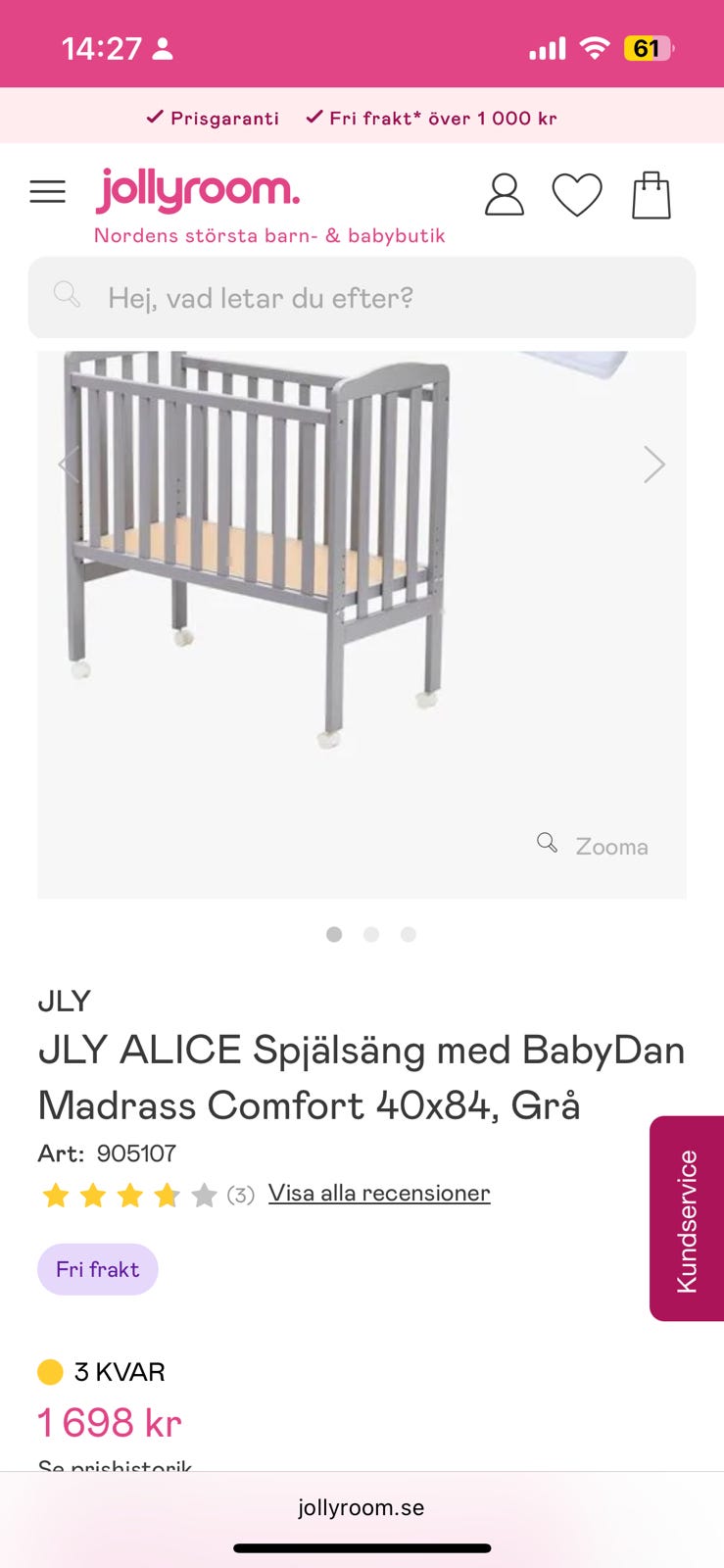Select the second carousel dot

tap(371, 935)
